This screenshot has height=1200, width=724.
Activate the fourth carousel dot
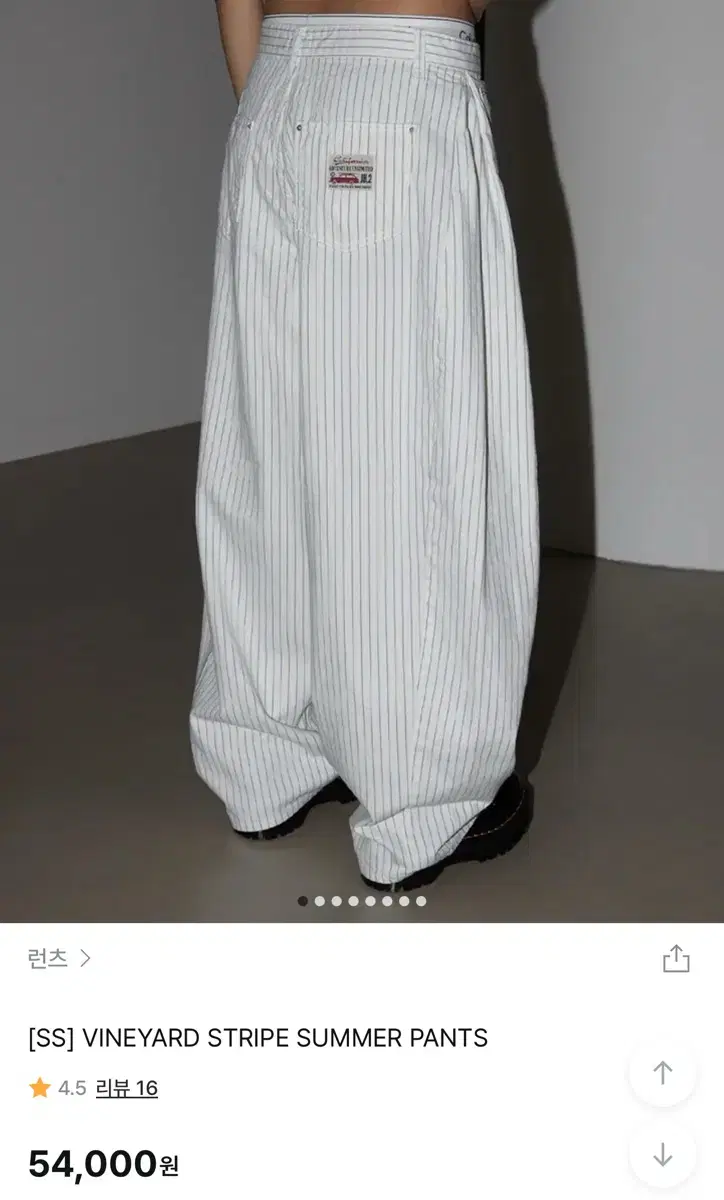(353, 900)
